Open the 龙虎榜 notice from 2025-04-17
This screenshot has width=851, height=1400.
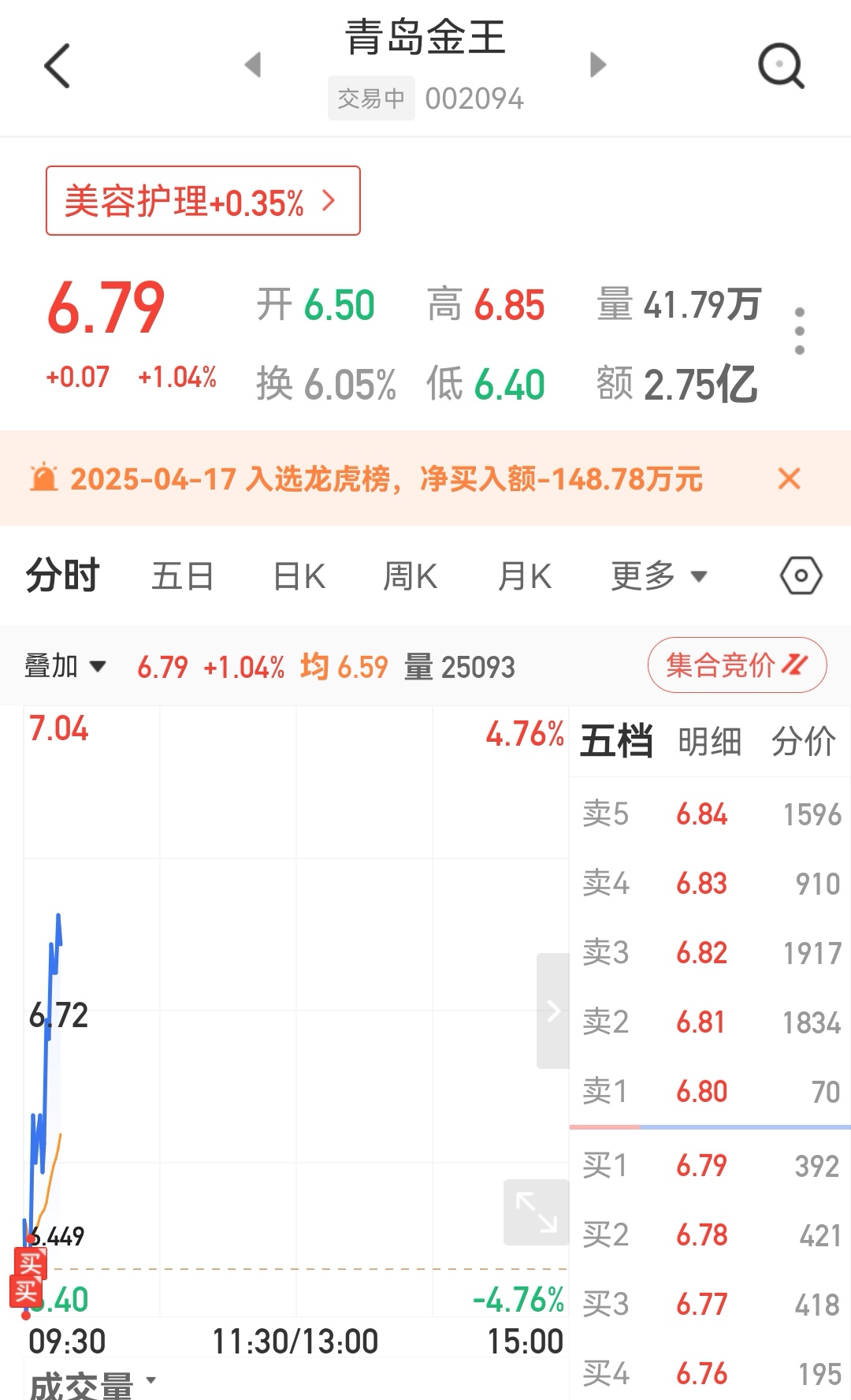coord(386,478)
